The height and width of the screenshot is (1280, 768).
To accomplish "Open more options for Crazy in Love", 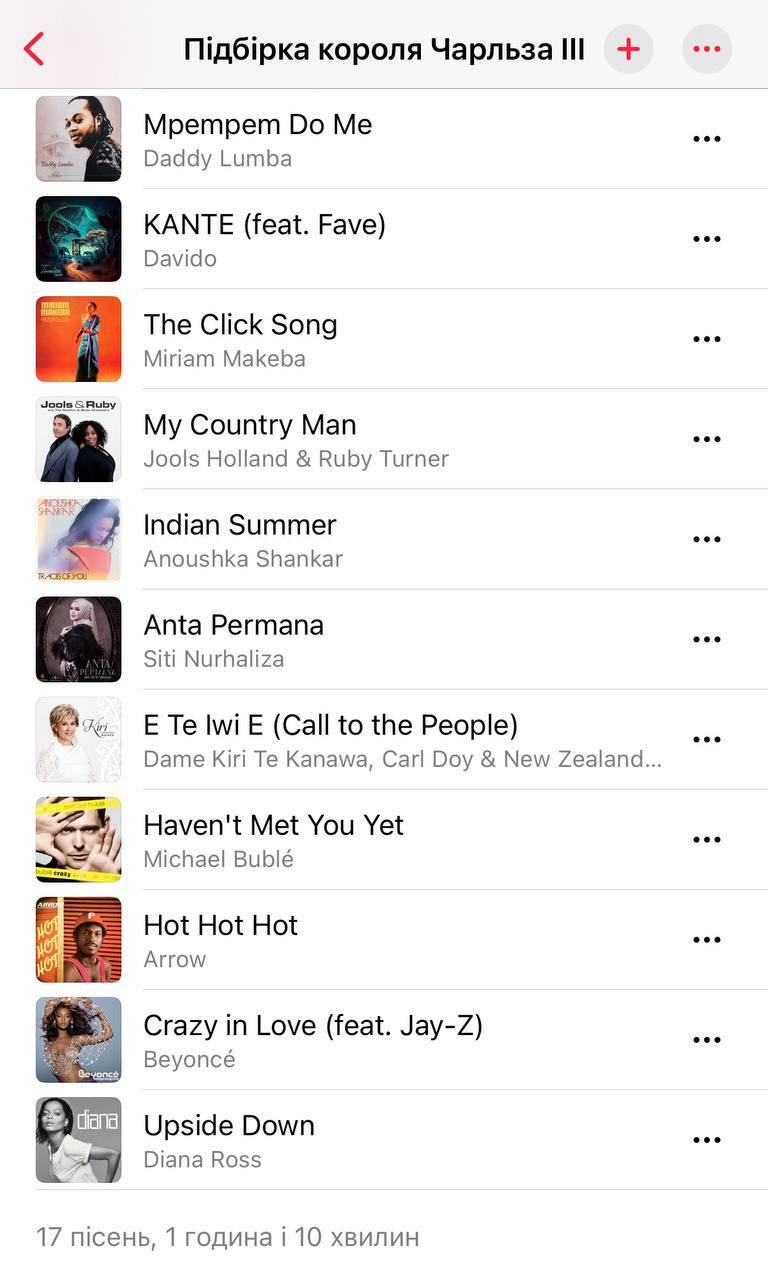I will pyautogui.click(x=706, y=1039).
